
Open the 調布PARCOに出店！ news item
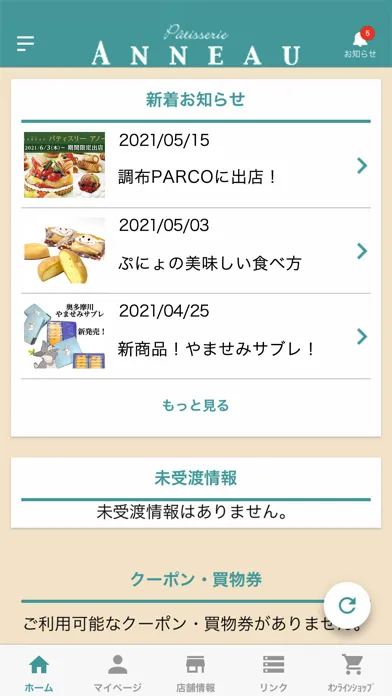[x=196, y=165]
